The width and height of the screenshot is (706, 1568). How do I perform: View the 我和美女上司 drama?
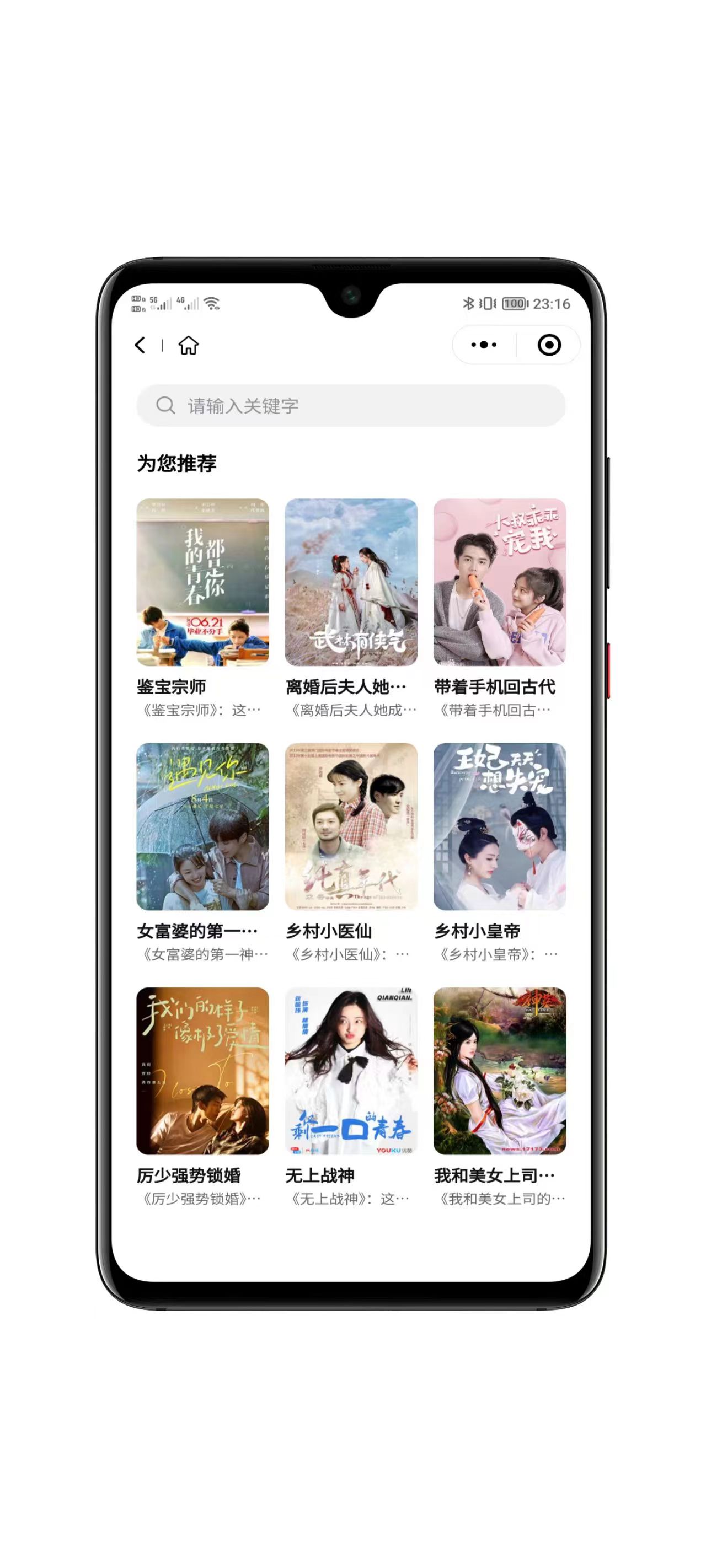click(500, 1071)
